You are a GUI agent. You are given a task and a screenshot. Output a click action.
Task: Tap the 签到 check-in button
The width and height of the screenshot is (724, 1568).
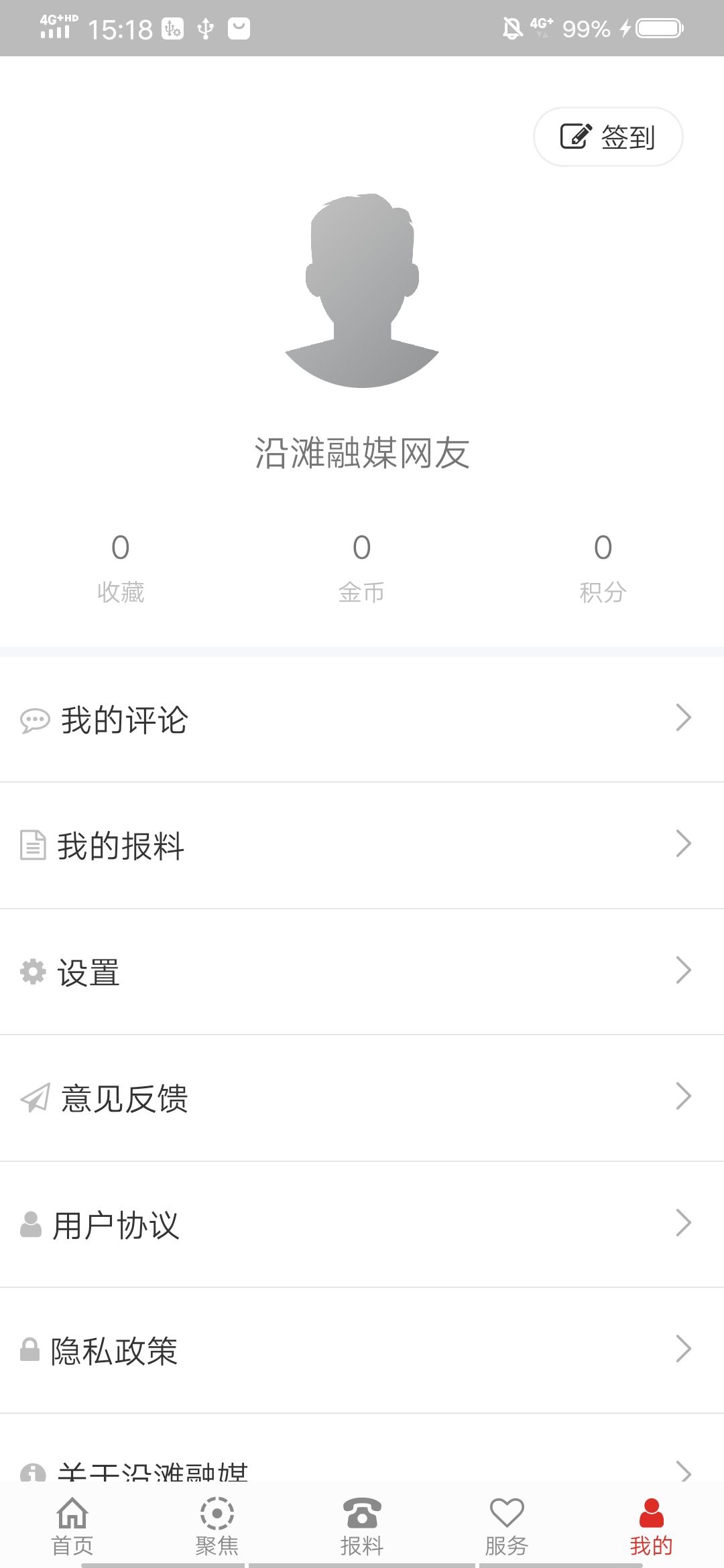pos(608,137)
